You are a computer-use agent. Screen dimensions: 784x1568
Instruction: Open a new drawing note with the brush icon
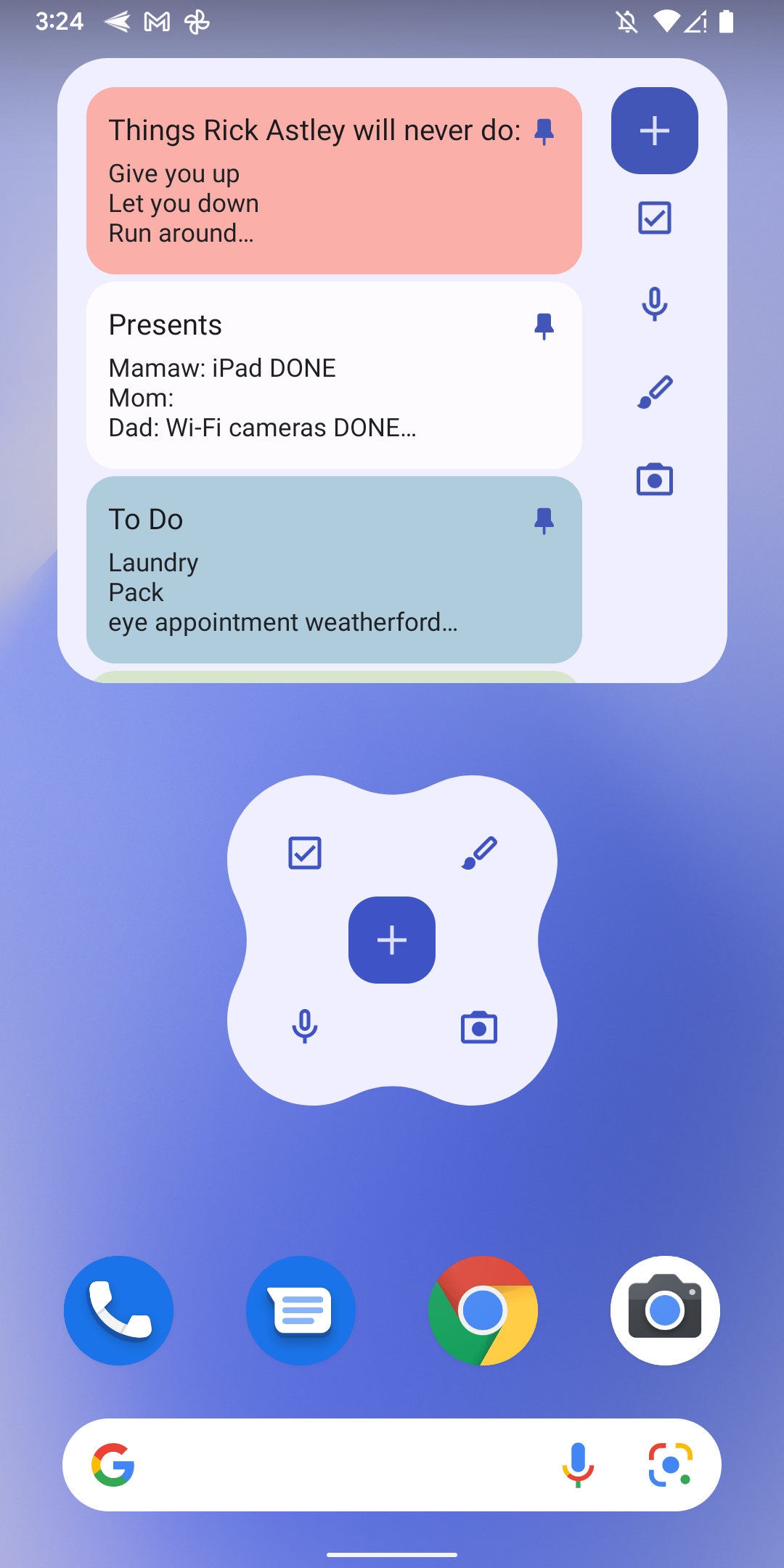coord(654,391)
